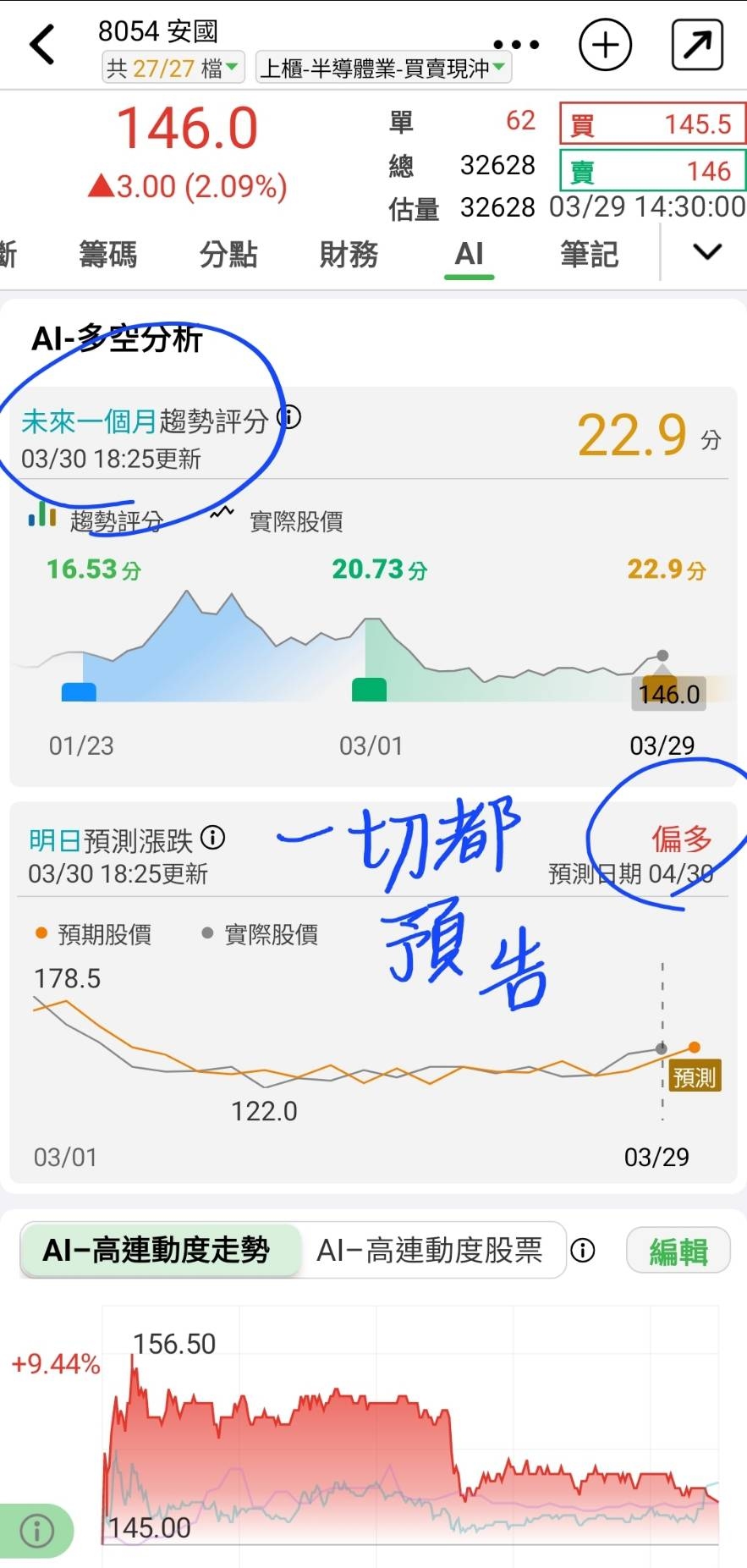Switch to AI-高連動度股票 view
Screen dimensions: 747x1568
(x=432, y=1251)
